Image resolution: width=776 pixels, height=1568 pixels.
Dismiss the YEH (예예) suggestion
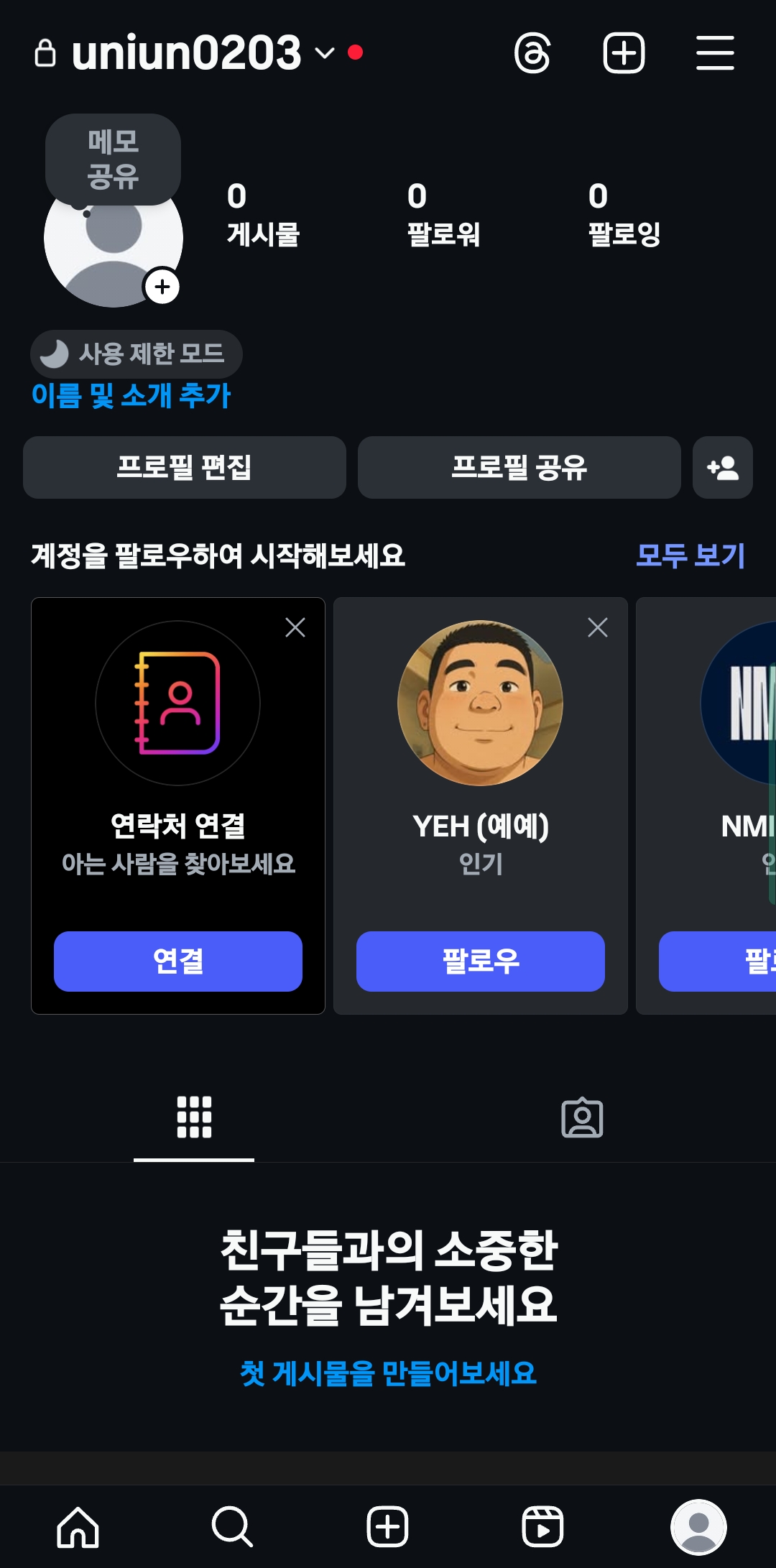tap(598, 627)
